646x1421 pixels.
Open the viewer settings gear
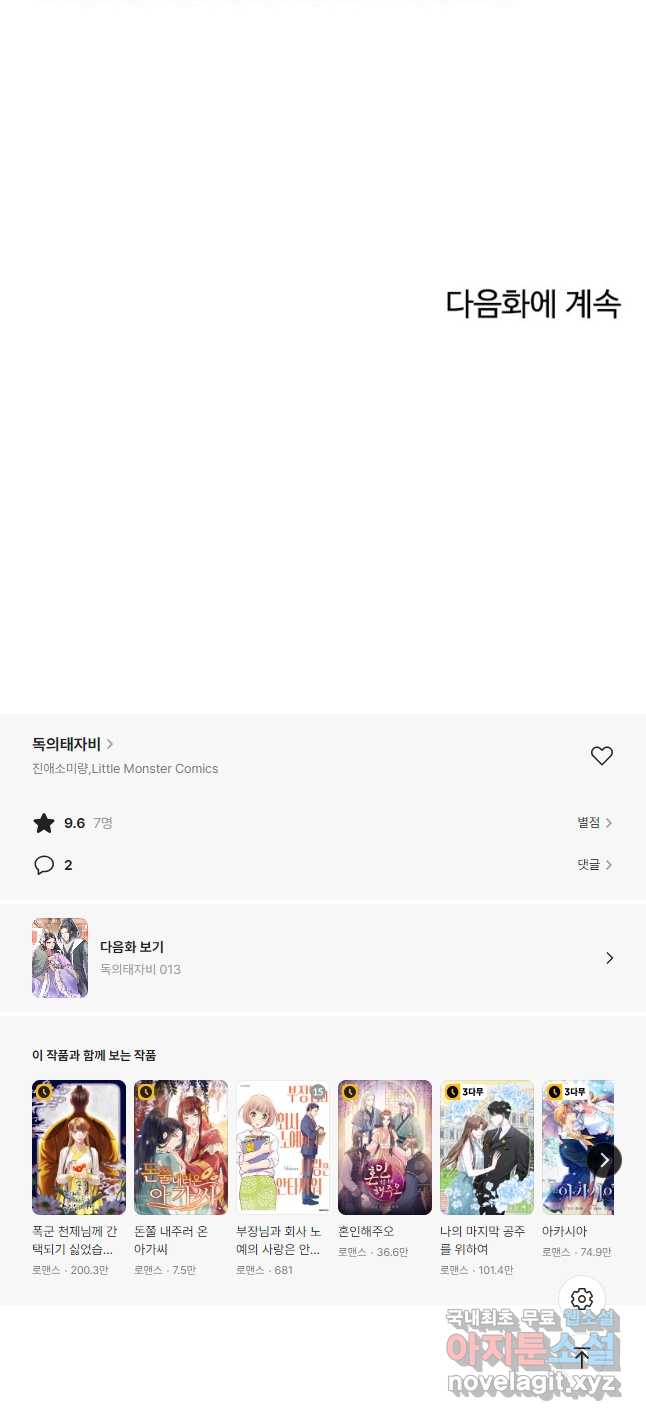pyautogui.click(x=582, y=1299)
